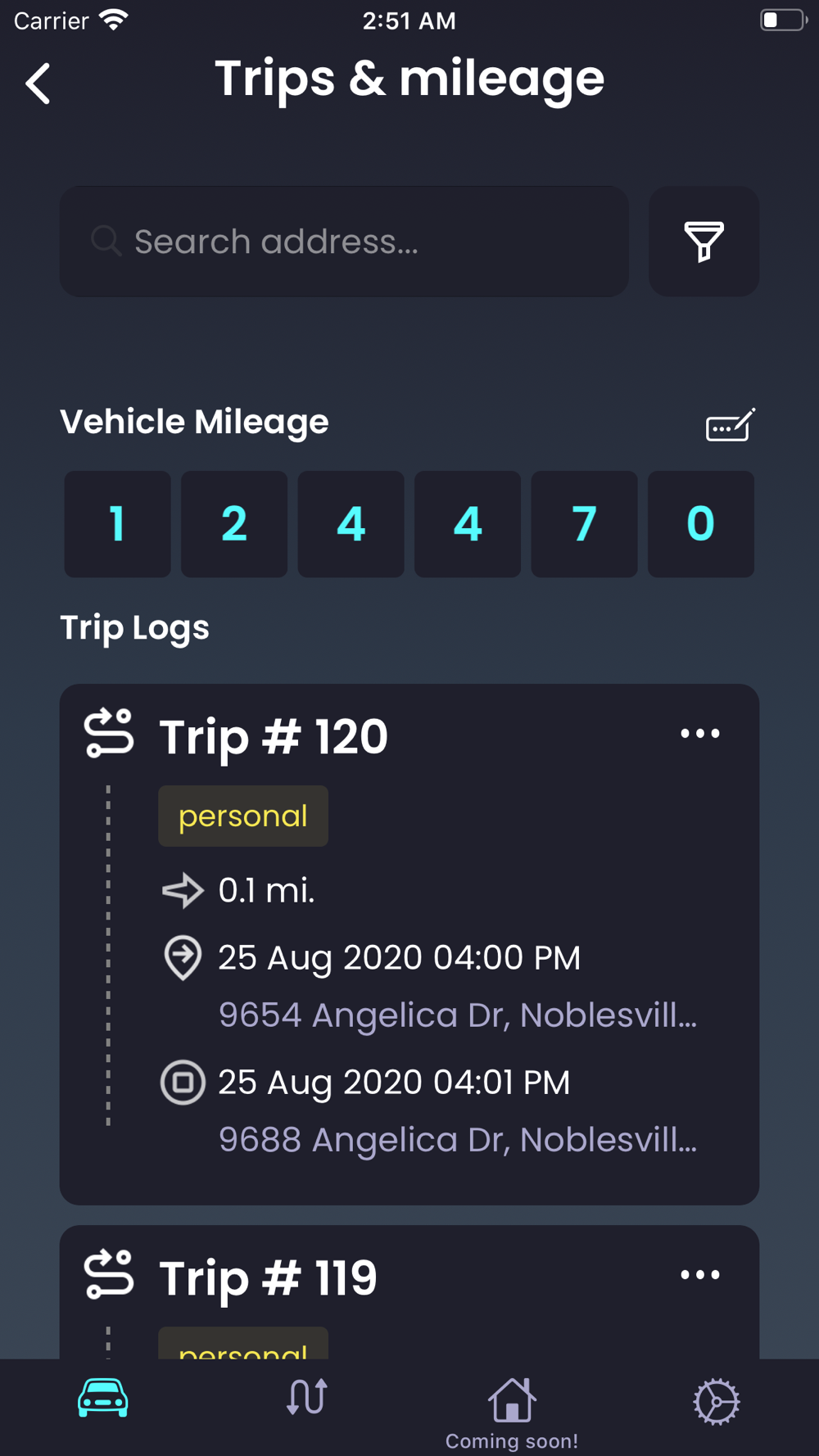Open the Trip # 120 card

point(409,944)
